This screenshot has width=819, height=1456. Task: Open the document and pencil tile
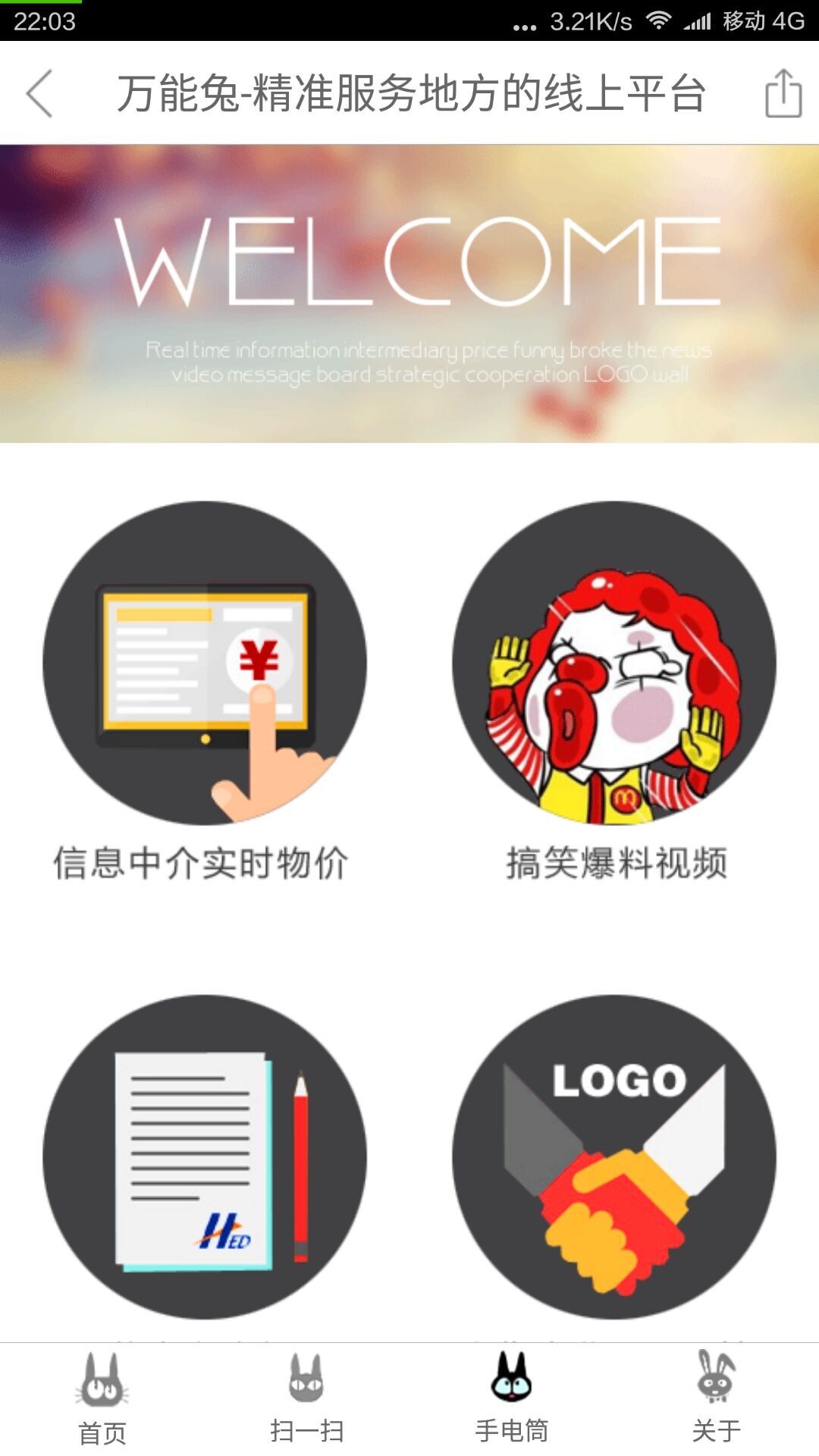[205, 1157]
